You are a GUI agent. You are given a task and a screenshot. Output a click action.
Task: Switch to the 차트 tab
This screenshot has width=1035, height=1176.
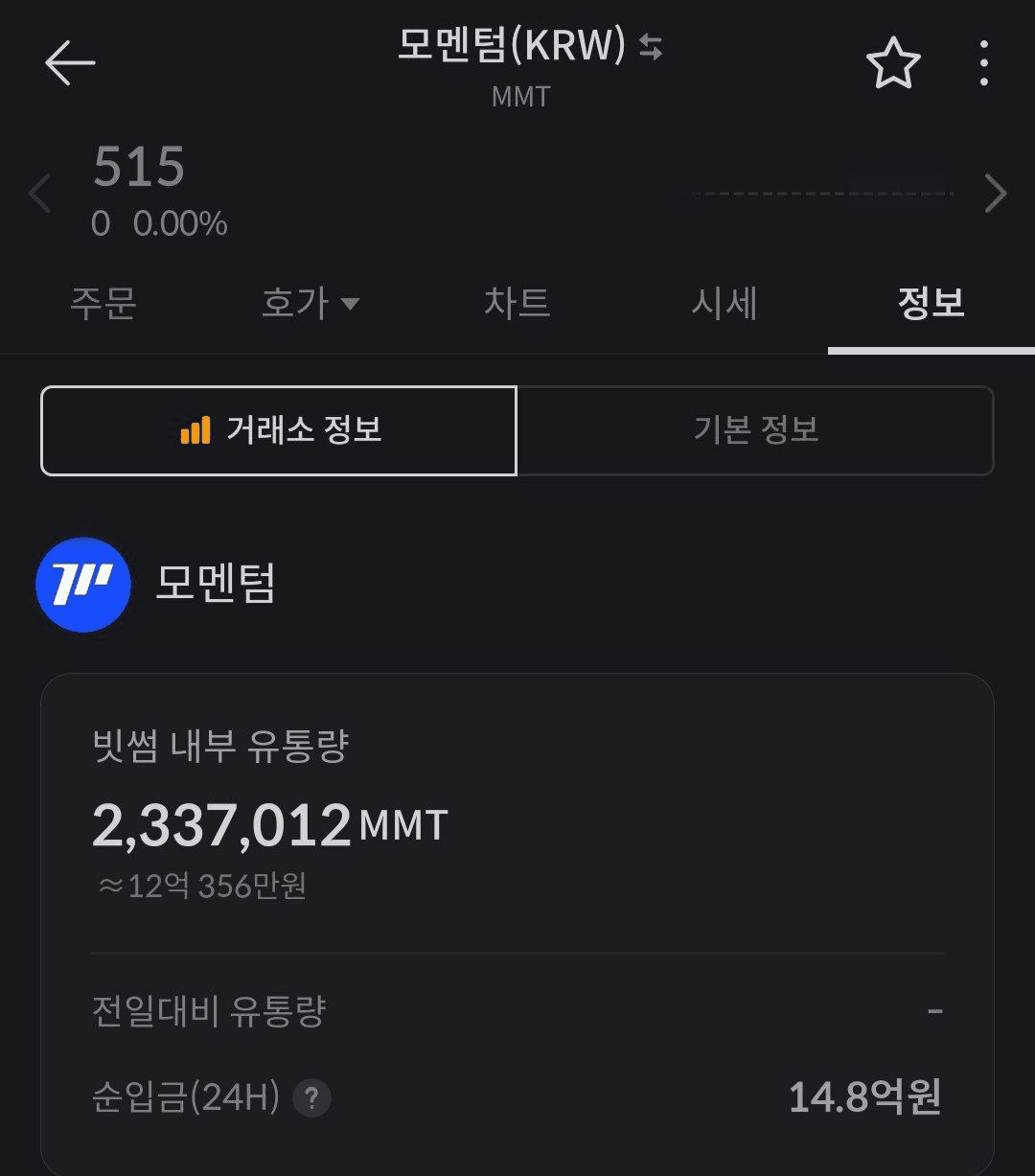[517, 303]
